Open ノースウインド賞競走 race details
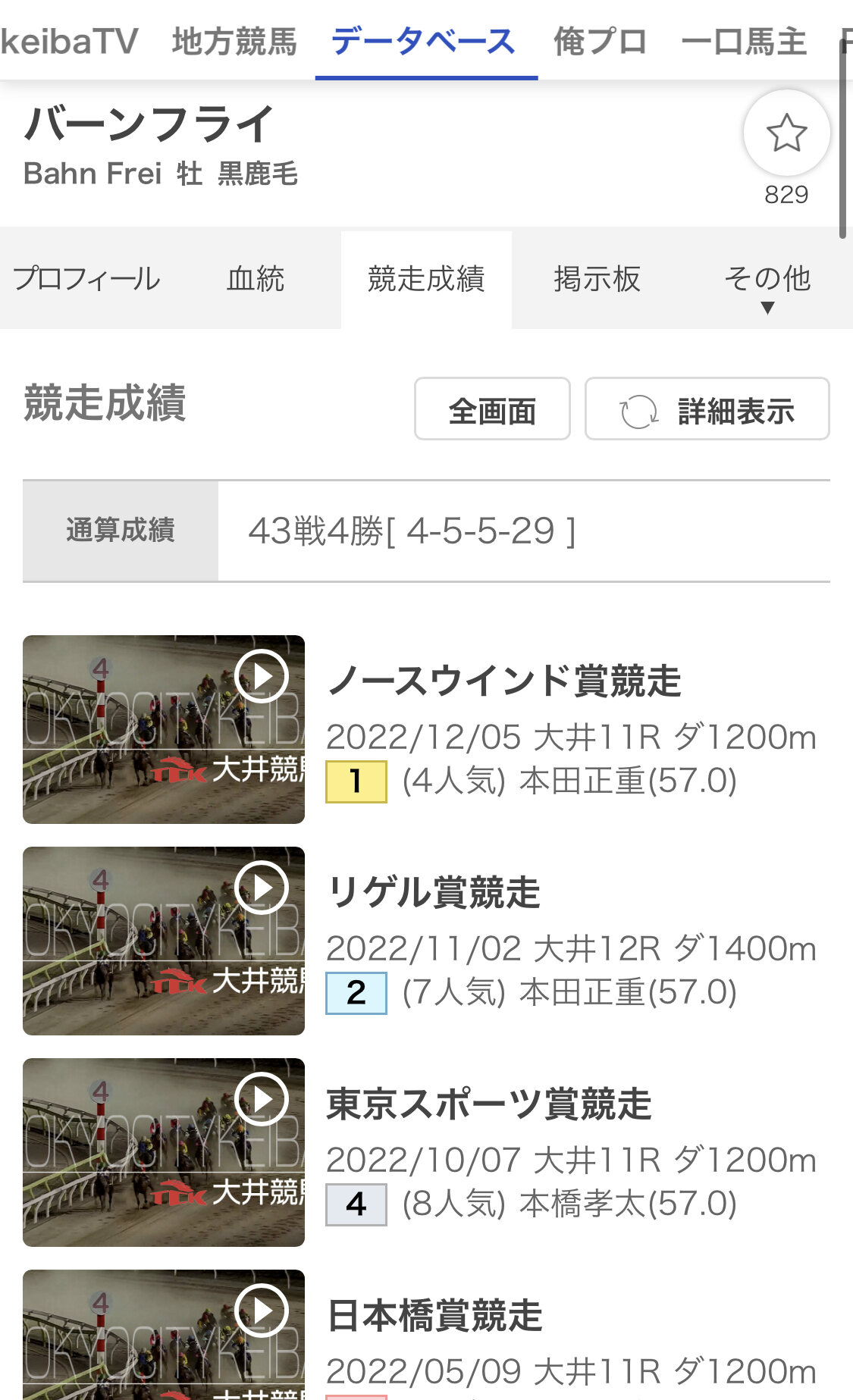The image size is (853, 1400). click(x=504, y=680)
